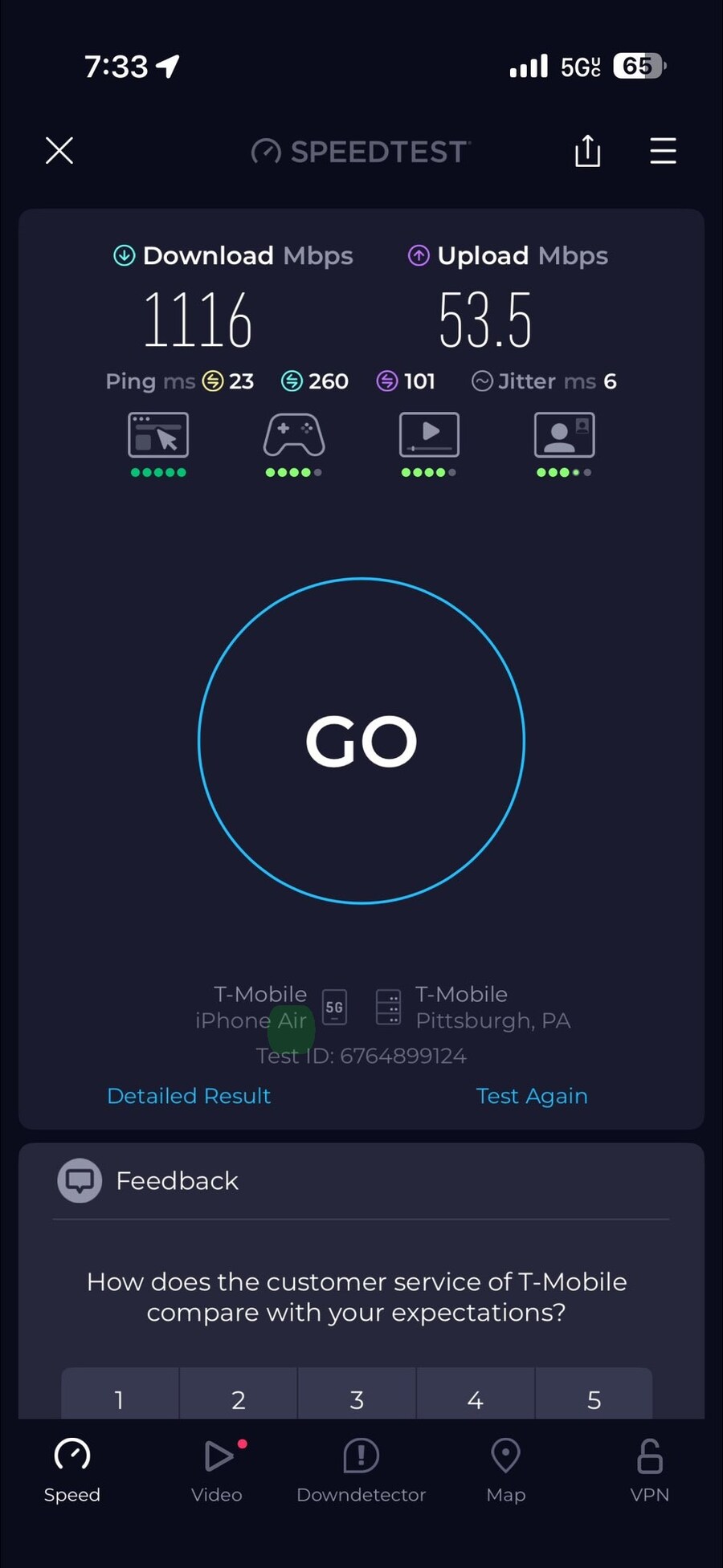Image resolution: width=723 pixels, height=1568 pixels.
Task: Open Detailed Result
Action: click(x=189, y=1096)
